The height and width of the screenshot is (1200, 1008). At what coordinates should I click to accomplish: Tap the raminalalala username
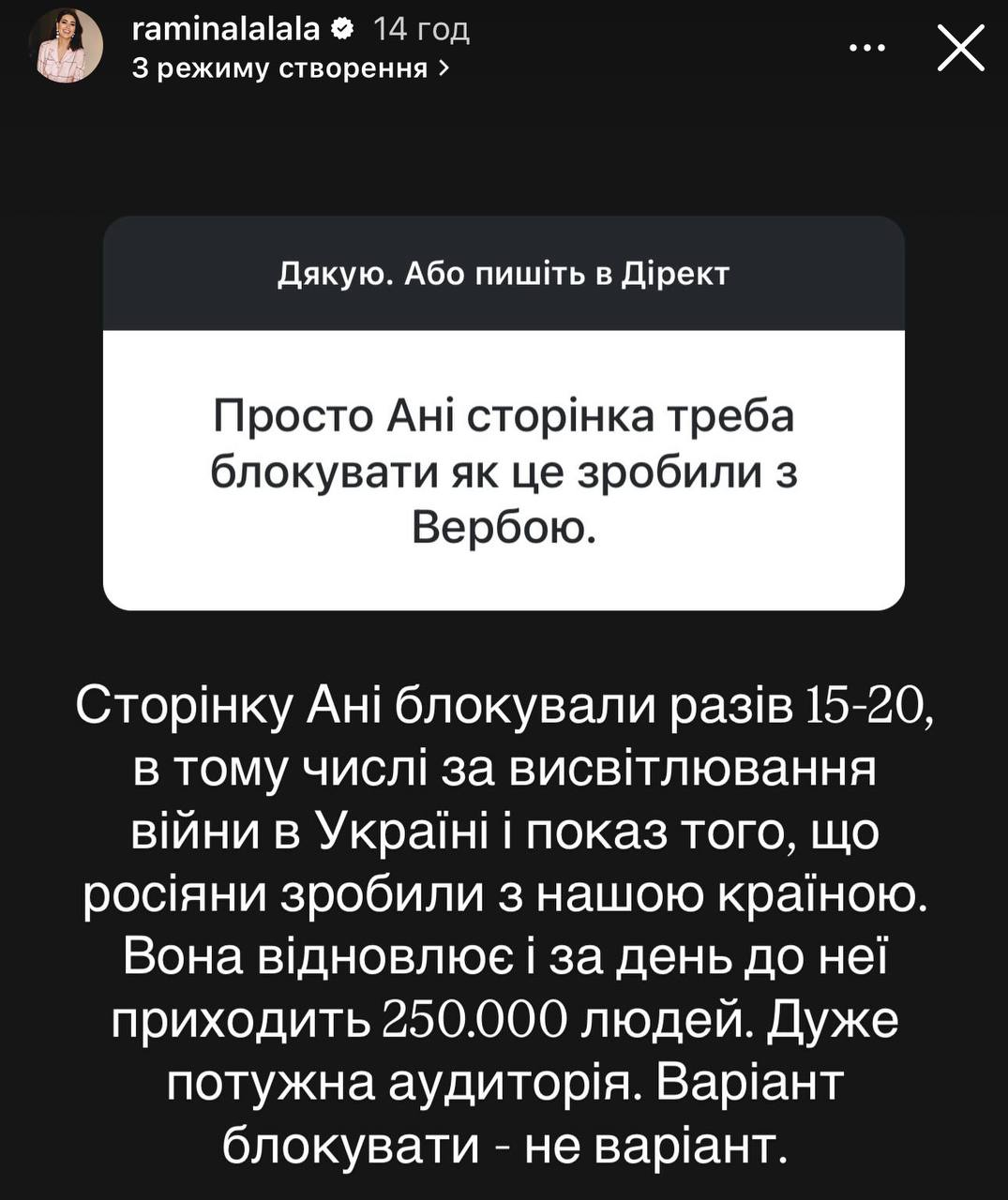(226, 30)
